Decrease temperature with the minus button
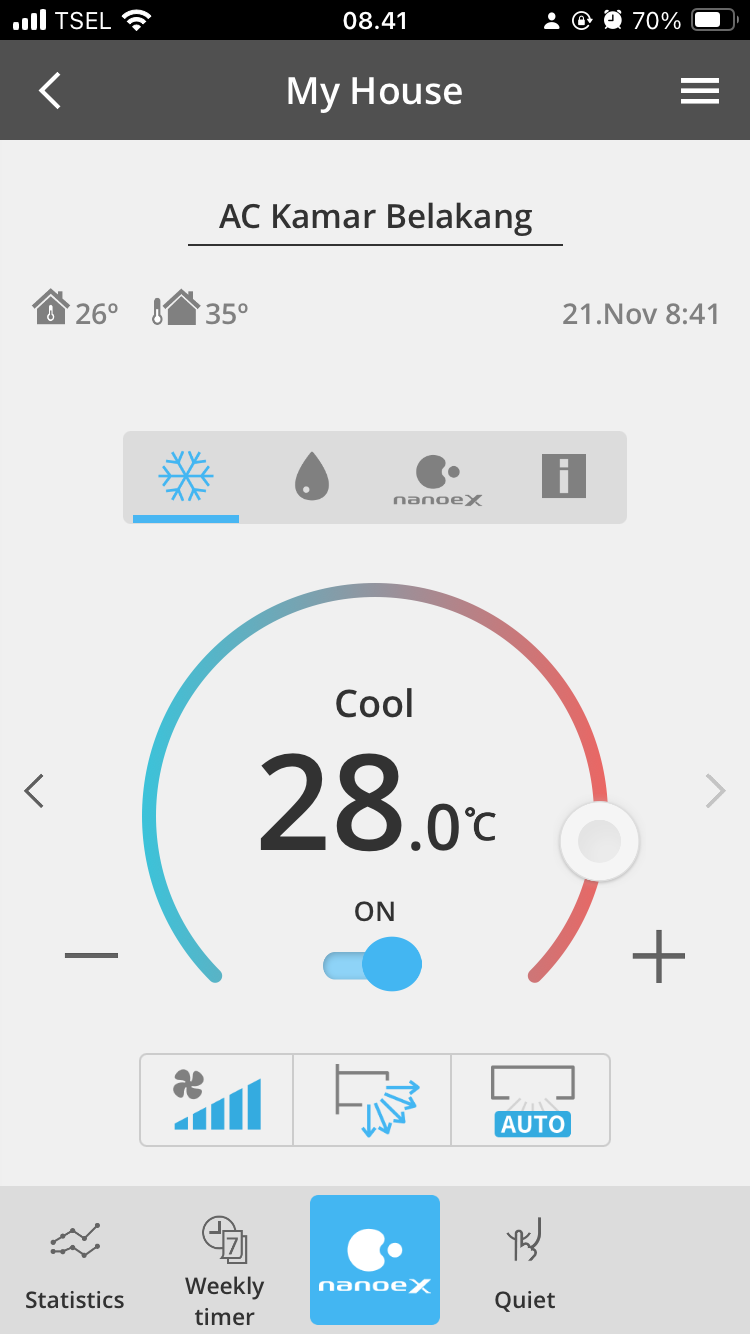Viewport: 750px width, 1334px height. [91, 955]
